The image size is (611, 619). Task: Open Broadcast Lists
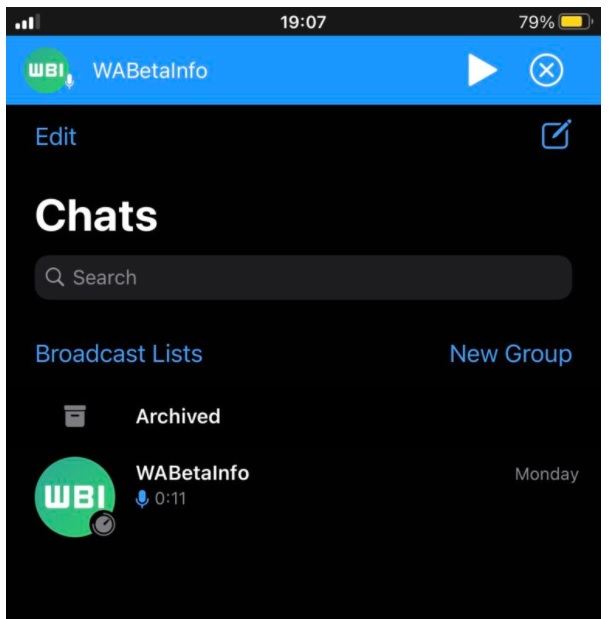tap(119, 354)
